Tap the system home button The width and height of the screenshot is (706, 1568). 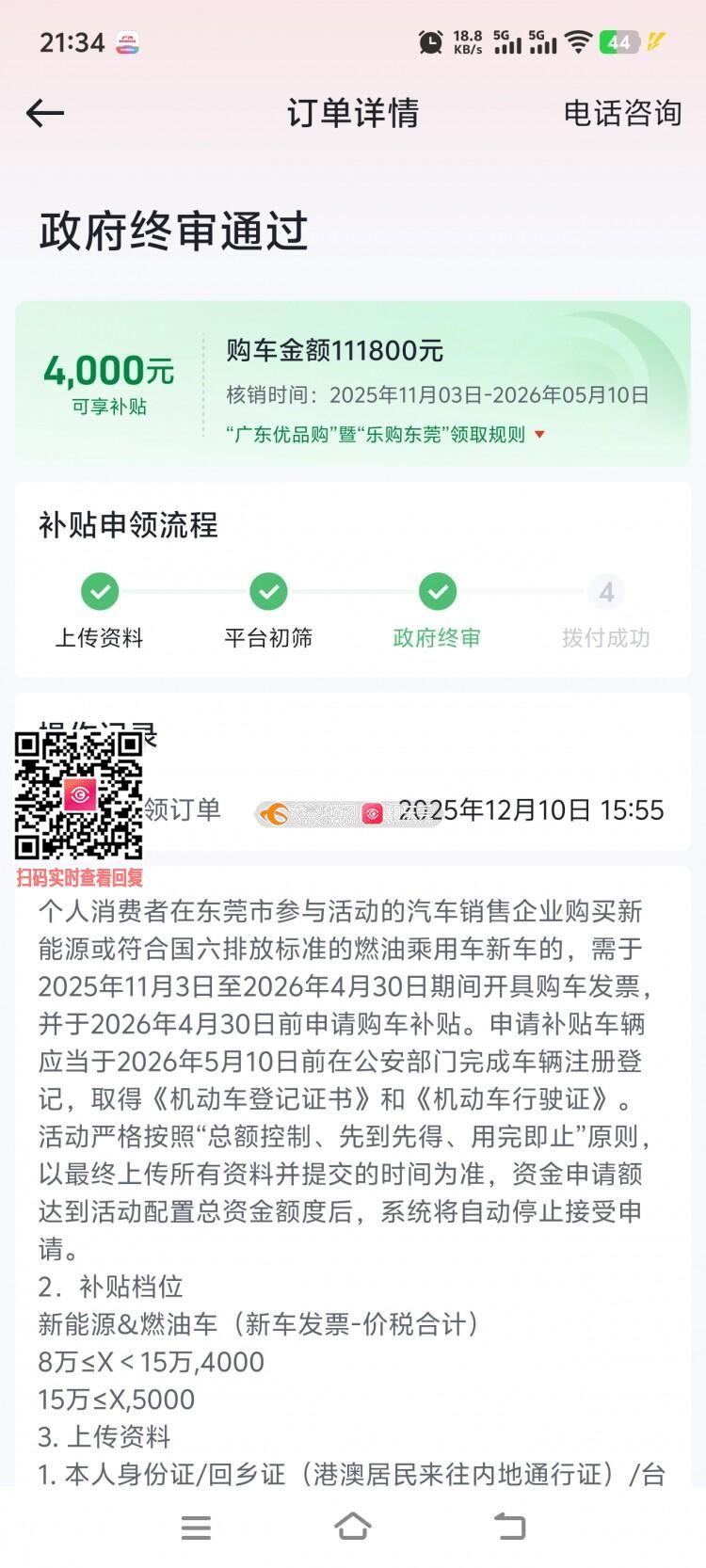click(x=352, y=1527)
